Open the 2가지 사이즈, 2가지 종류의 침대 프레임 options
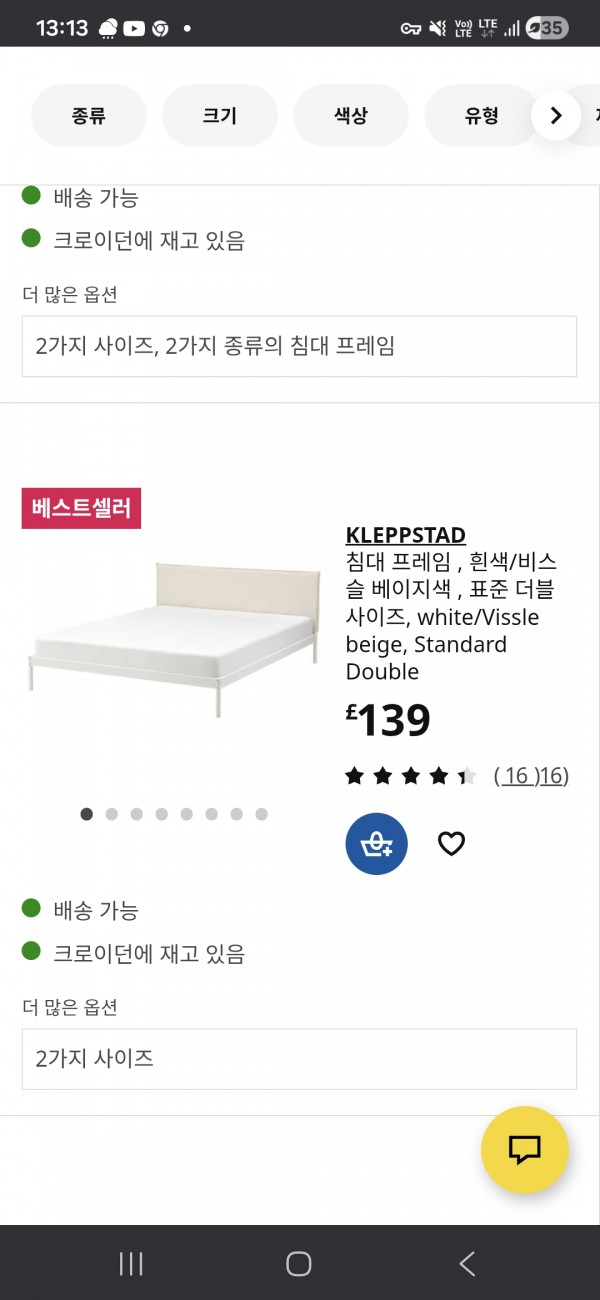Viewport: 600px width, 1300px height. pos(299,346)
